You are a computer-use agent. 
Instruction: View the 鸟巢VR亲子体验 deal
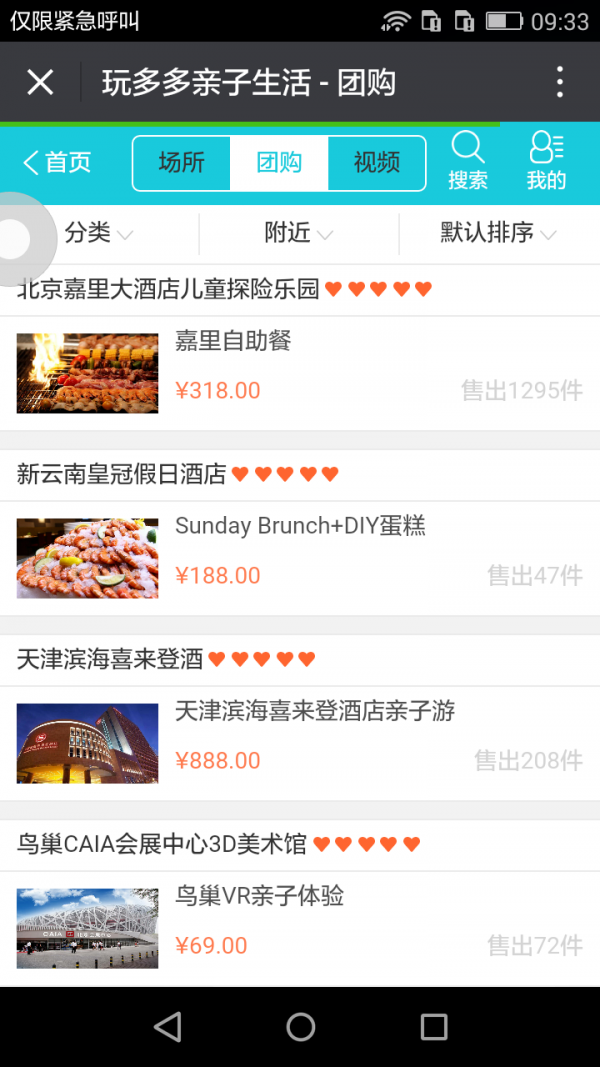point(300,928)
